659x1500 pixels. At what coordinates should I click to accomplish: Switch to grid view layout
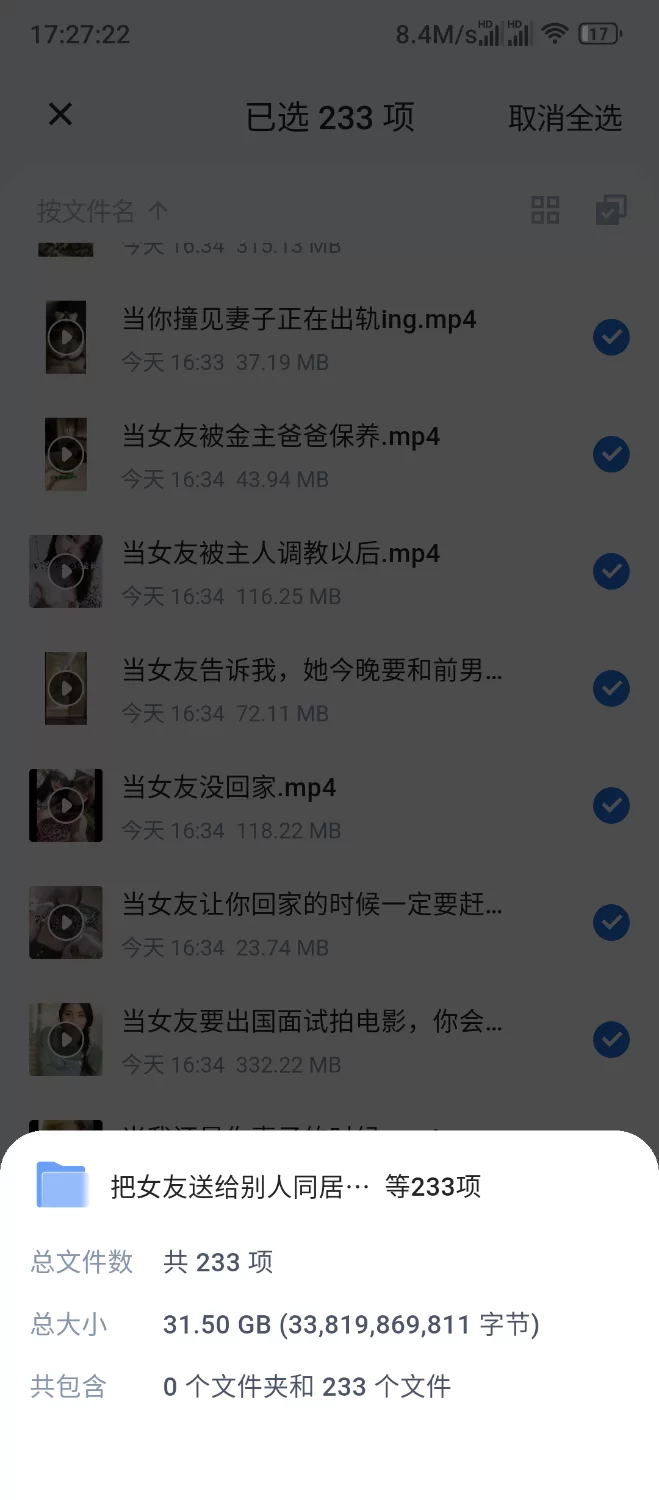pyautogui.click(x=545, y=210)
